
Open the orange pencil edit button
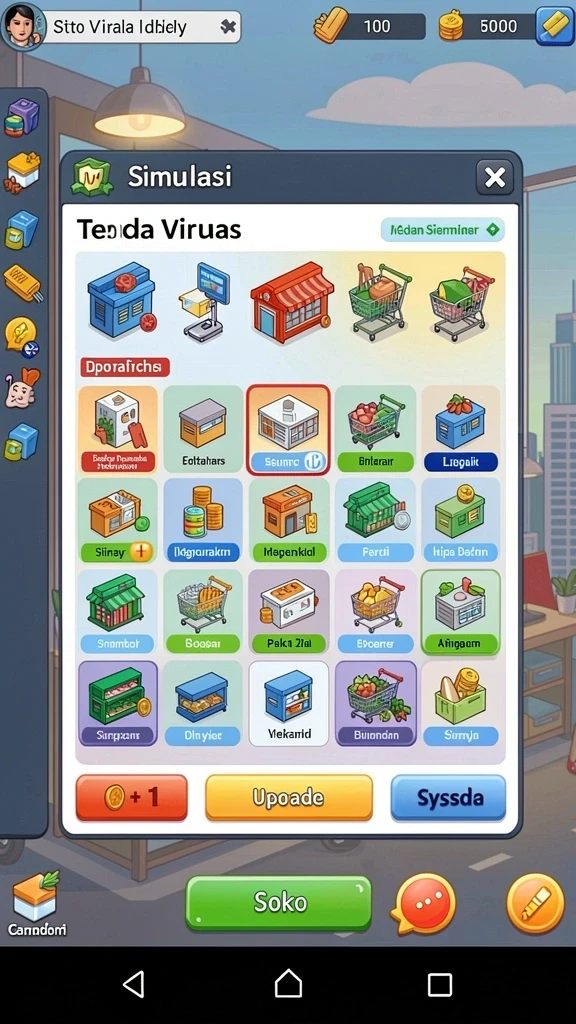click(x=536, y=904)
